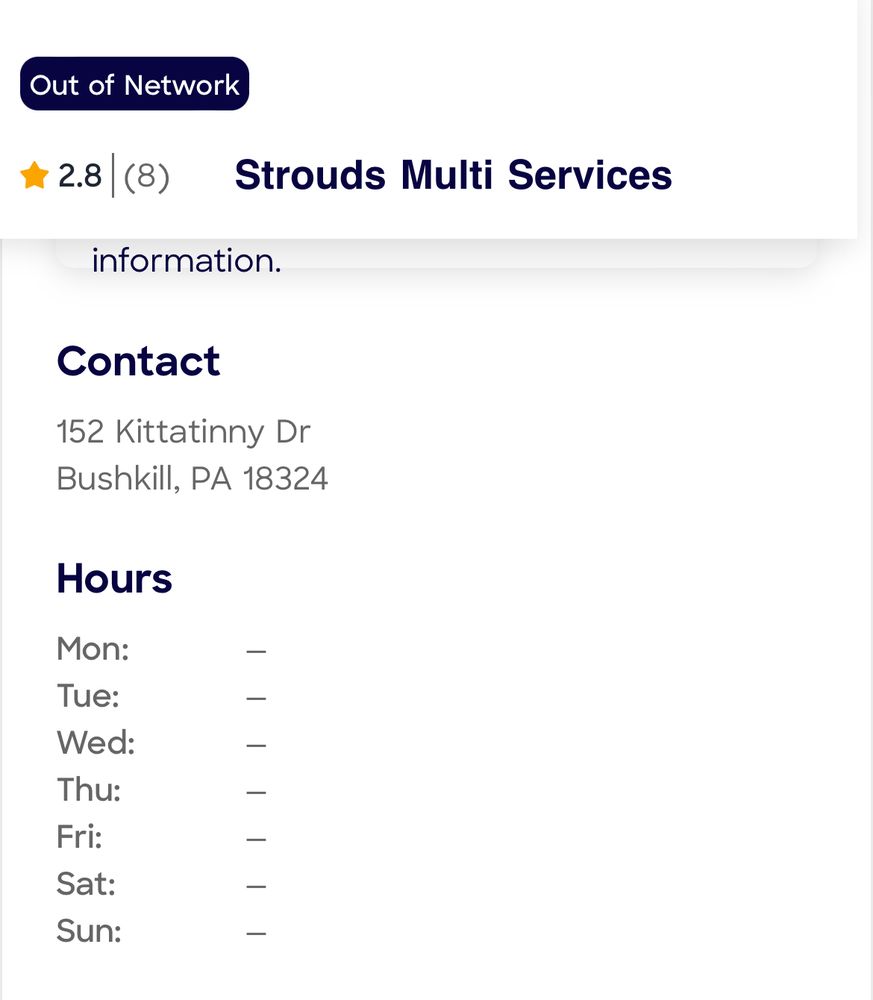Click the Hours section heading
The height and width of the screenshot is (1000, 873).
point(114,578)
